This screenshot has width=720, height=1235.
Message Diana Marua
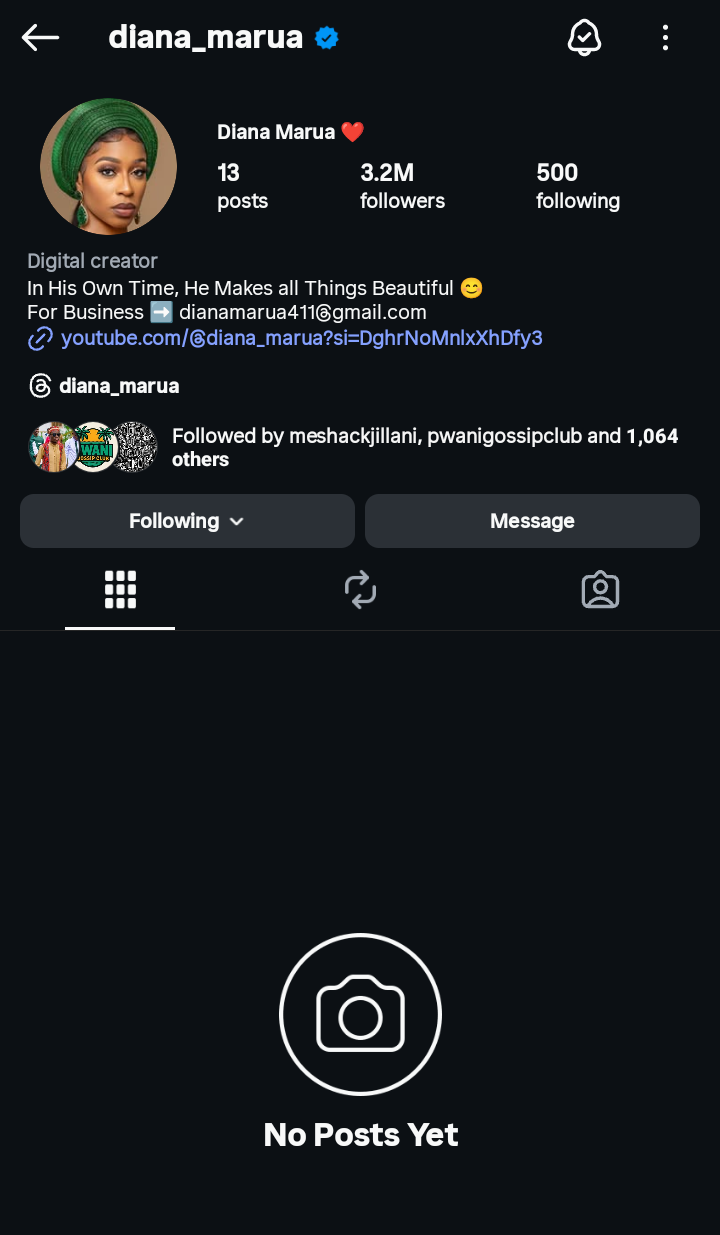point(532,521)
